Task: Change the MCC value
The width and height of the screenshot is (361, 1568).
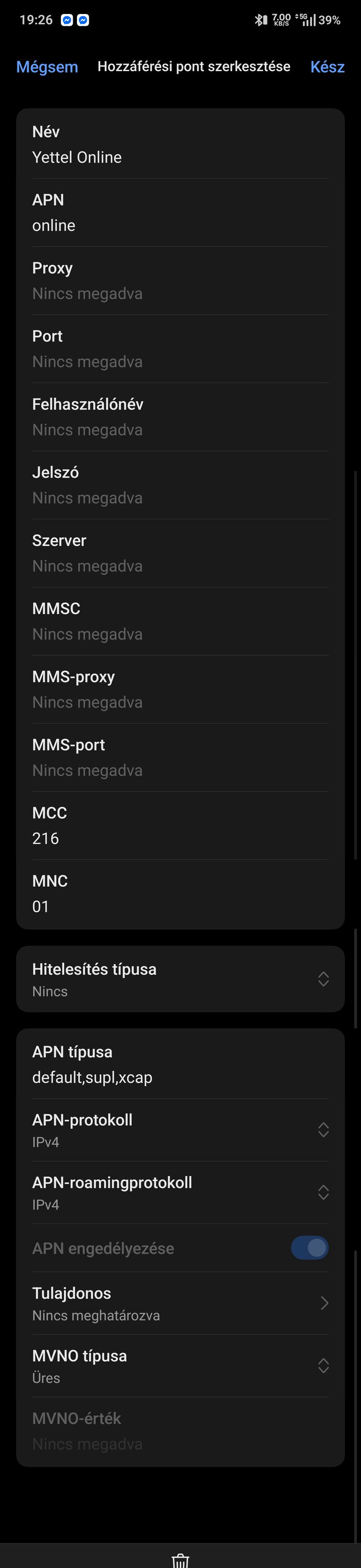Action: click(180, 827)
